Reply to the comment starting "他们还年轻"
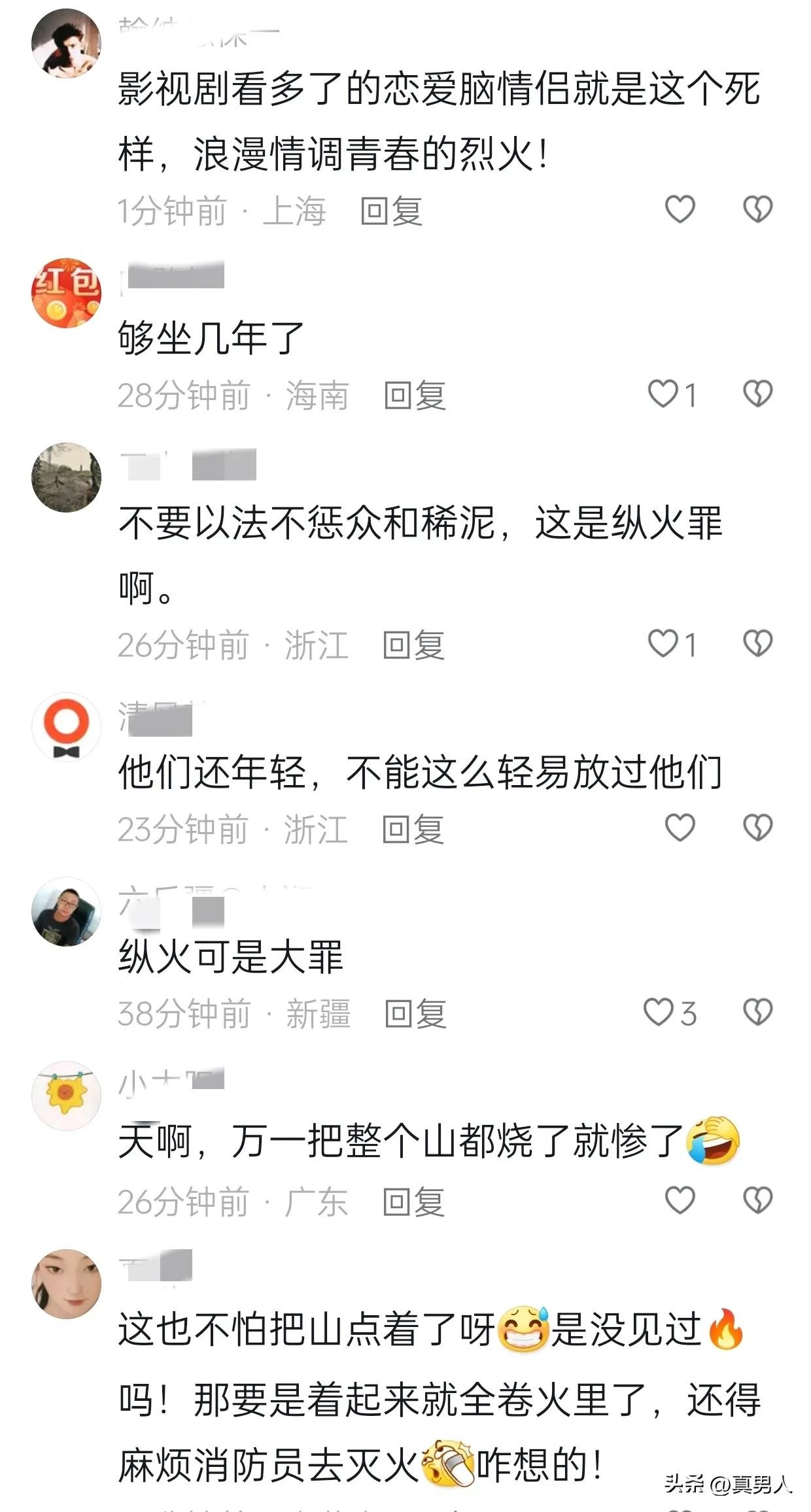The image size is (811, 1512). pyautogui.click(x=413, y=830)
